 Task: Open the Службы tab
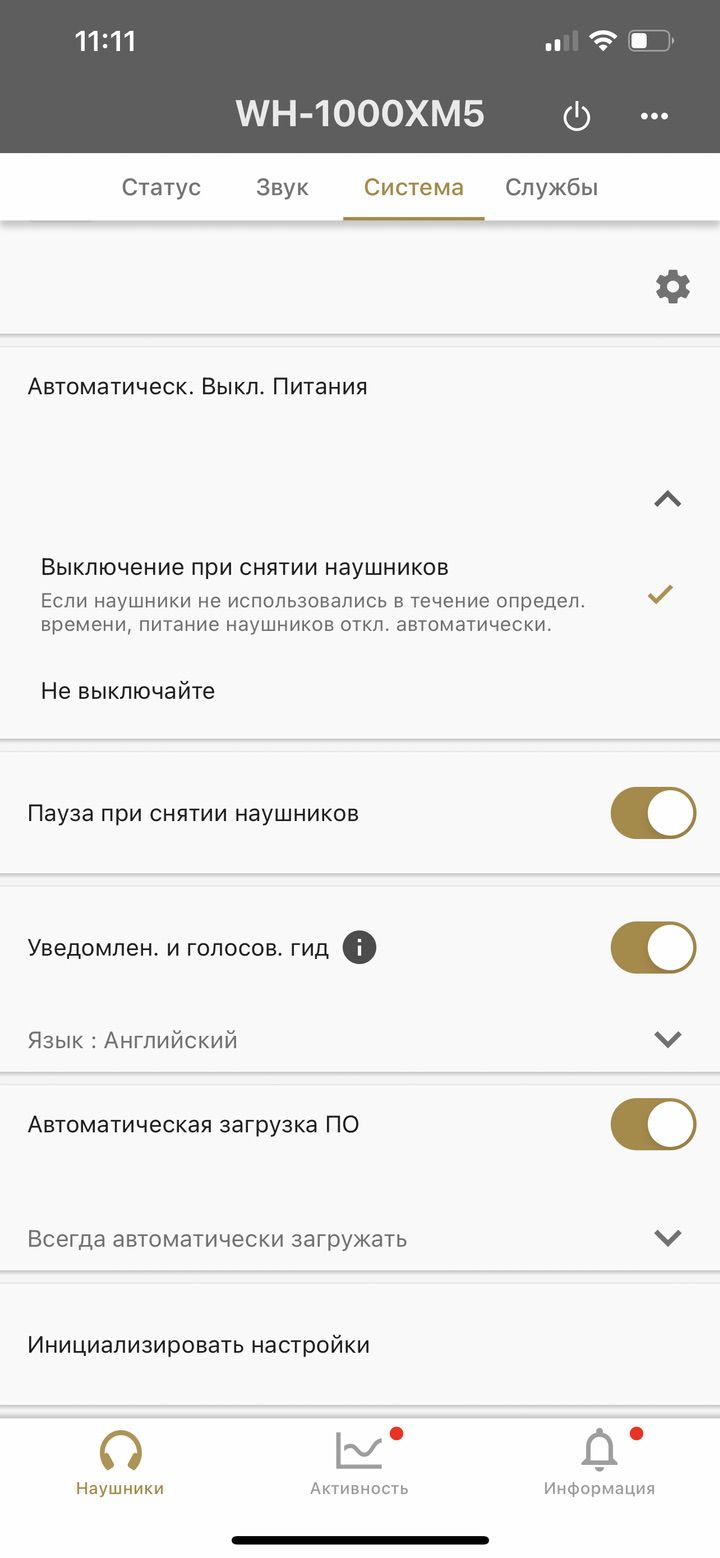pos(551,187)
